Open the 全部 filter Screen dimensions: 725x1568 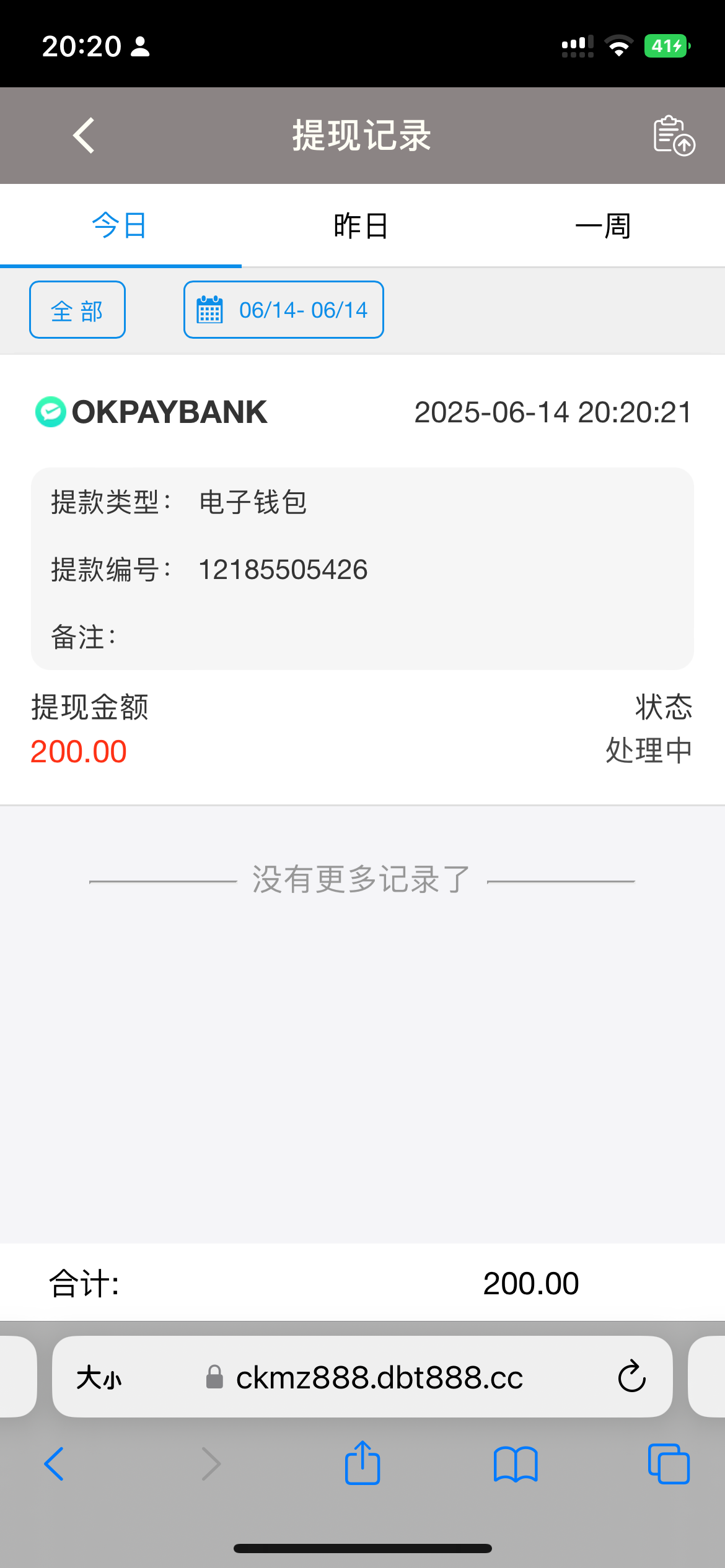[x=77, y=310]
